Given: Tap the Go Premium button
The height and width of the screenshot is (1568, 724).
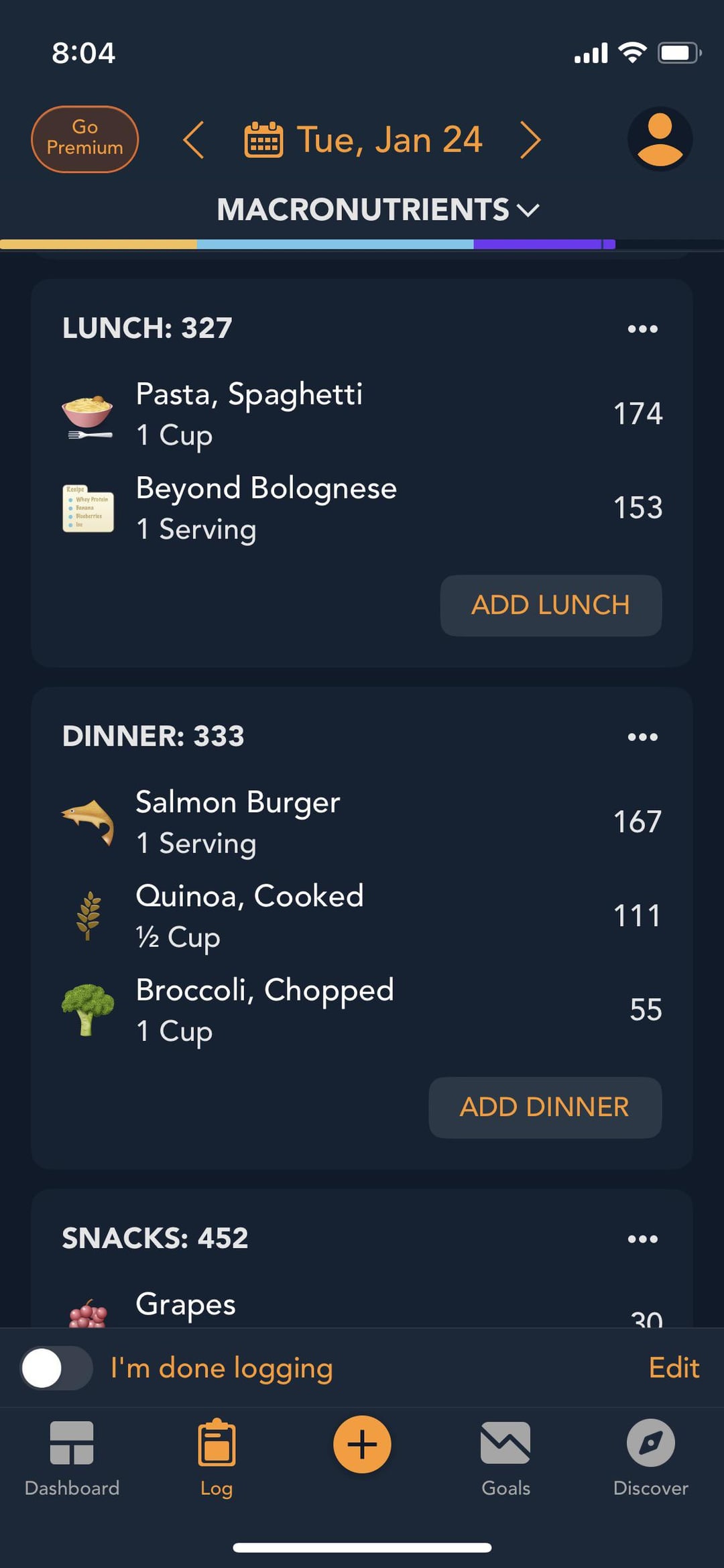Looking at the screenshot, I should pyautogui.click(x=84, y=139).
